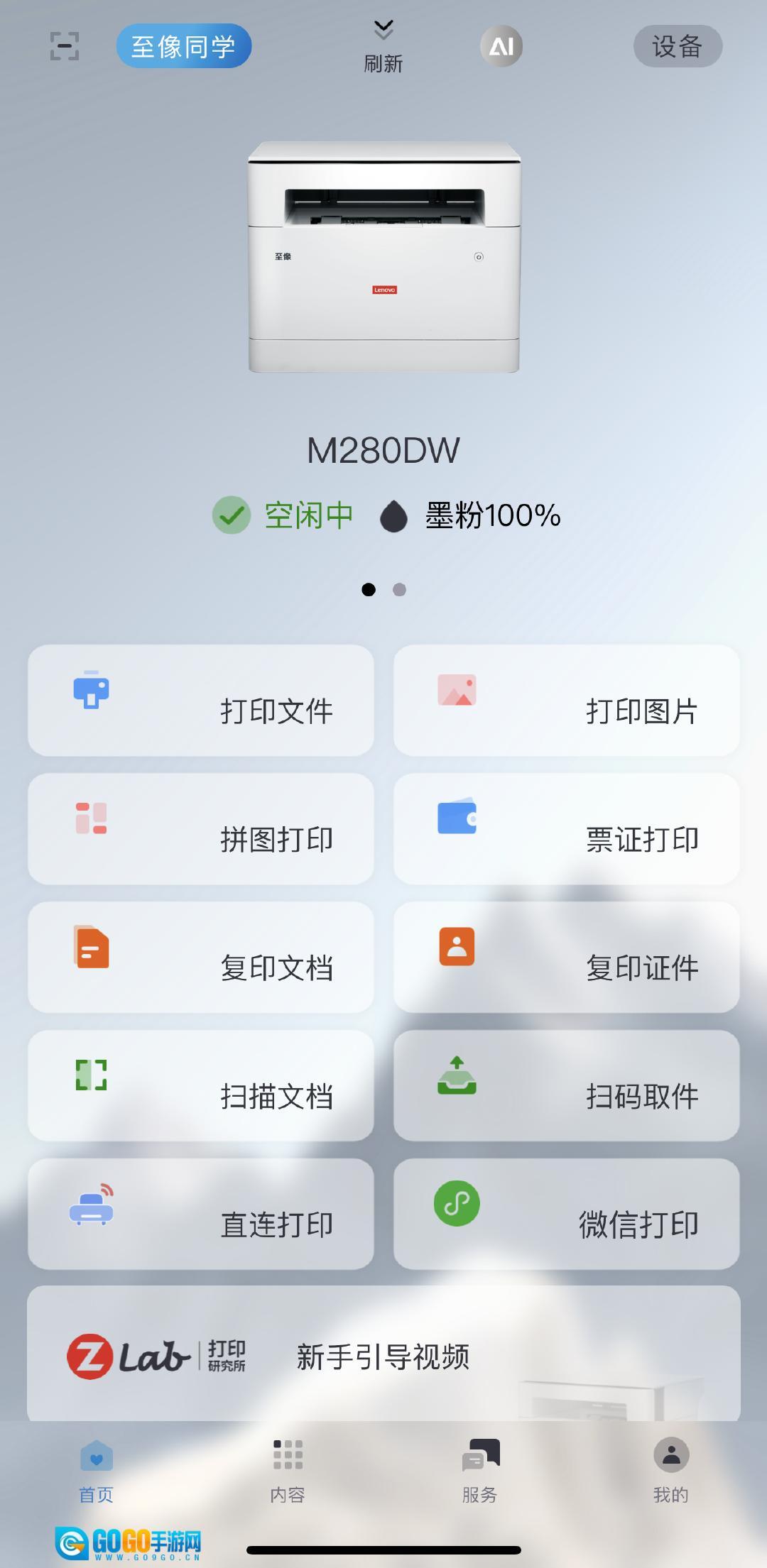This screenshot has height=1568, width=767.
Task: Open the AI feature icon
Action: click(501, 47)
